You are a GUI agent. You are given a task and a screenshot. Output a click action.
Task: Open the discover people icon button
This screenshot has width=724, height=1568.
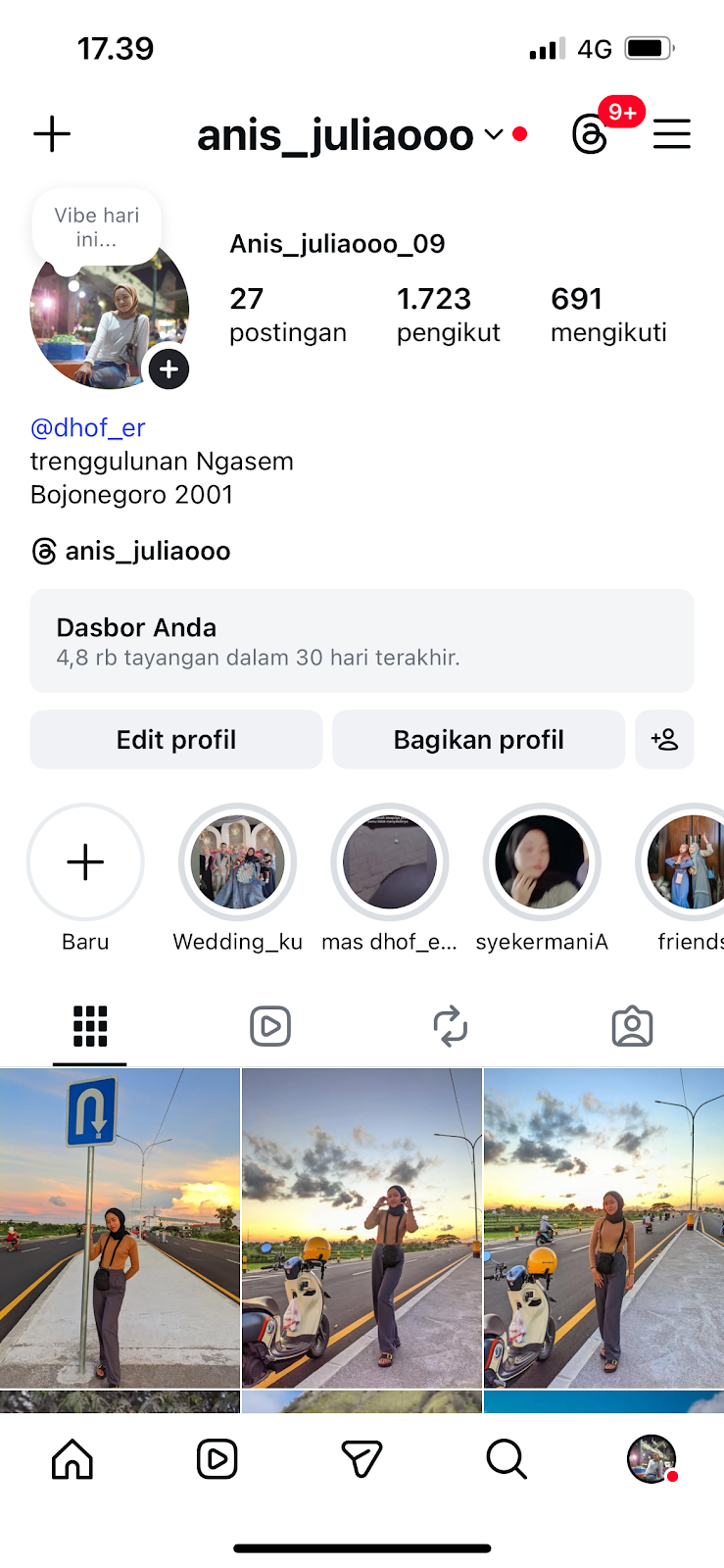click(x=664, y=740)
